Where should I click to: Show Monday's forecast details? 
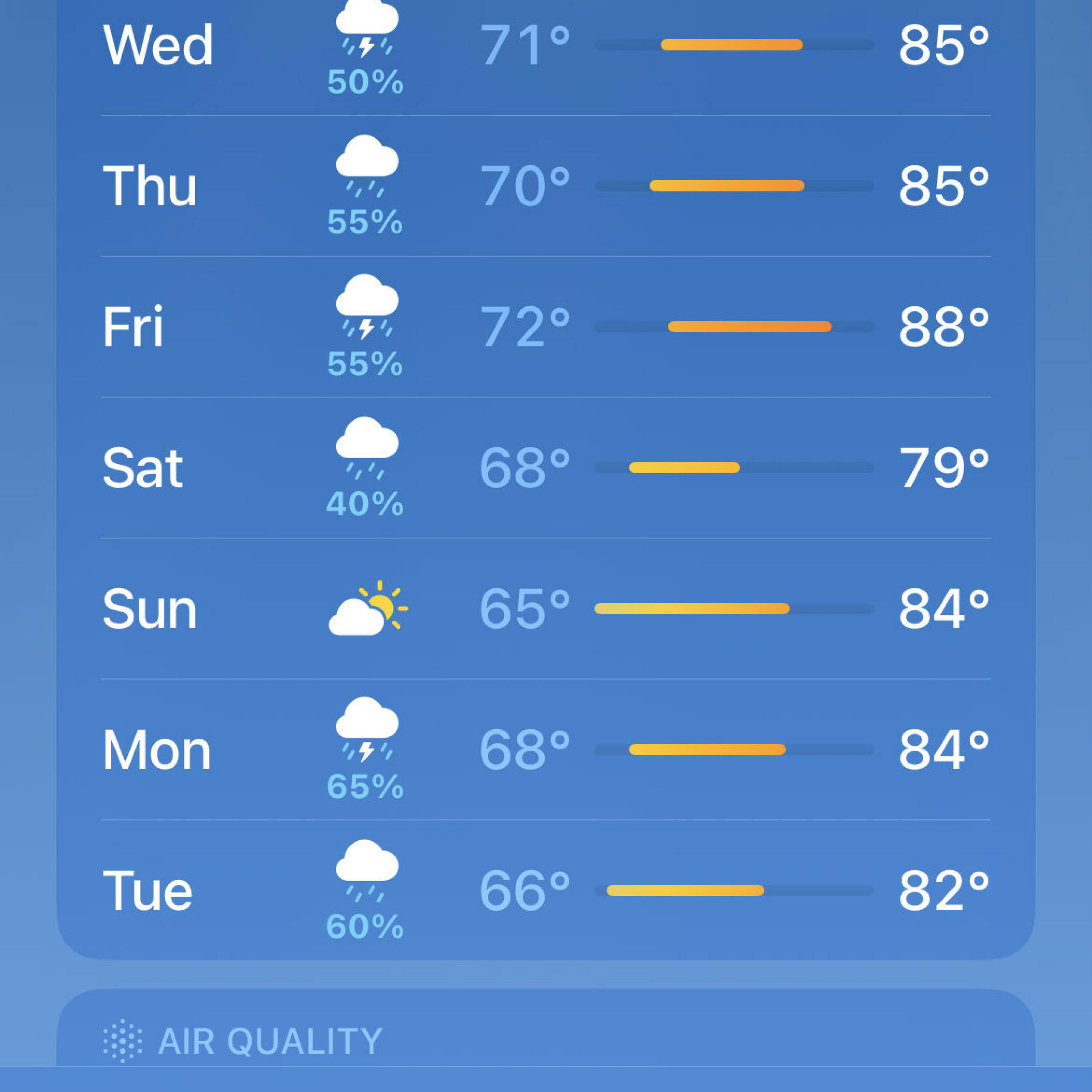[x=546, y=749]
